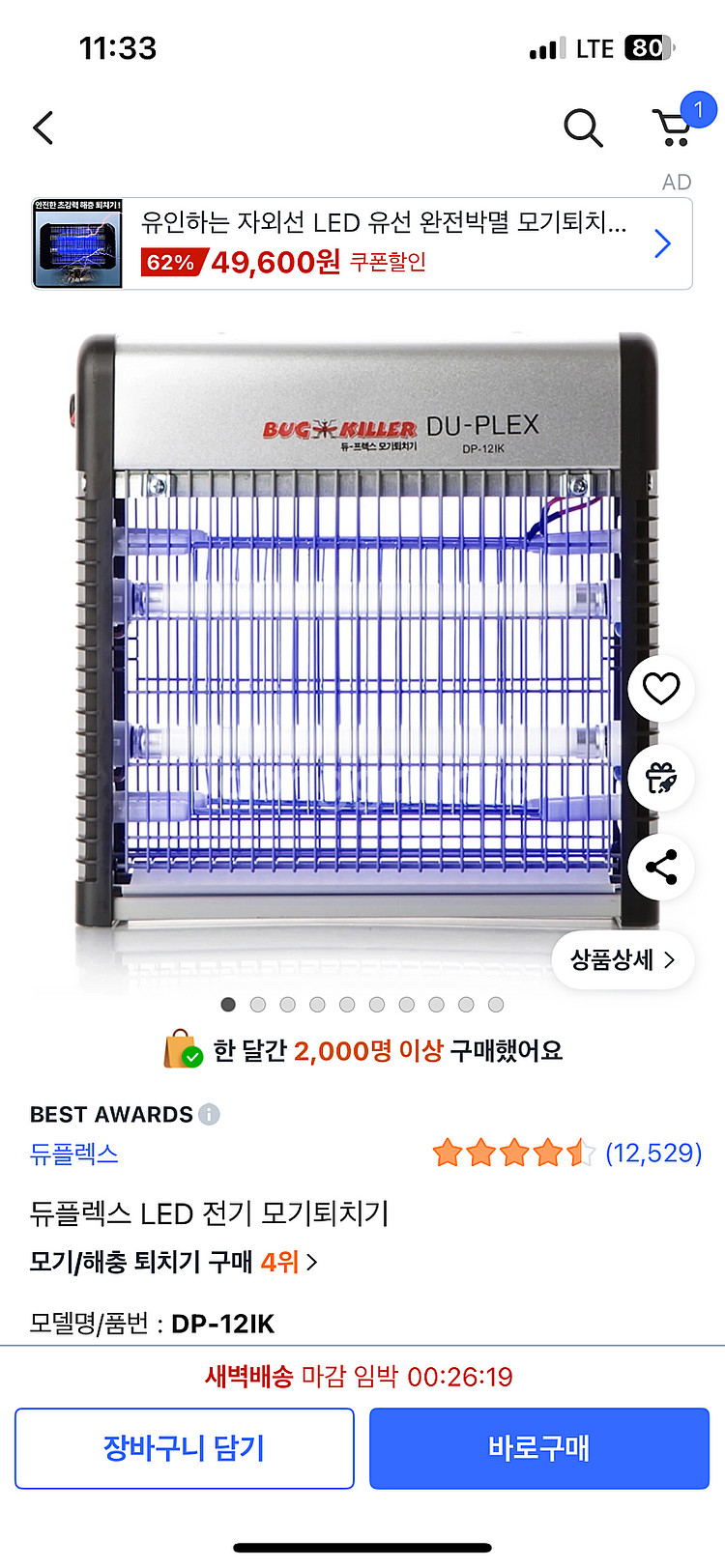725x1568 pixels.
Task: Tap the back arrow to return
Action: pyautogui.click(x=43, y=128)
